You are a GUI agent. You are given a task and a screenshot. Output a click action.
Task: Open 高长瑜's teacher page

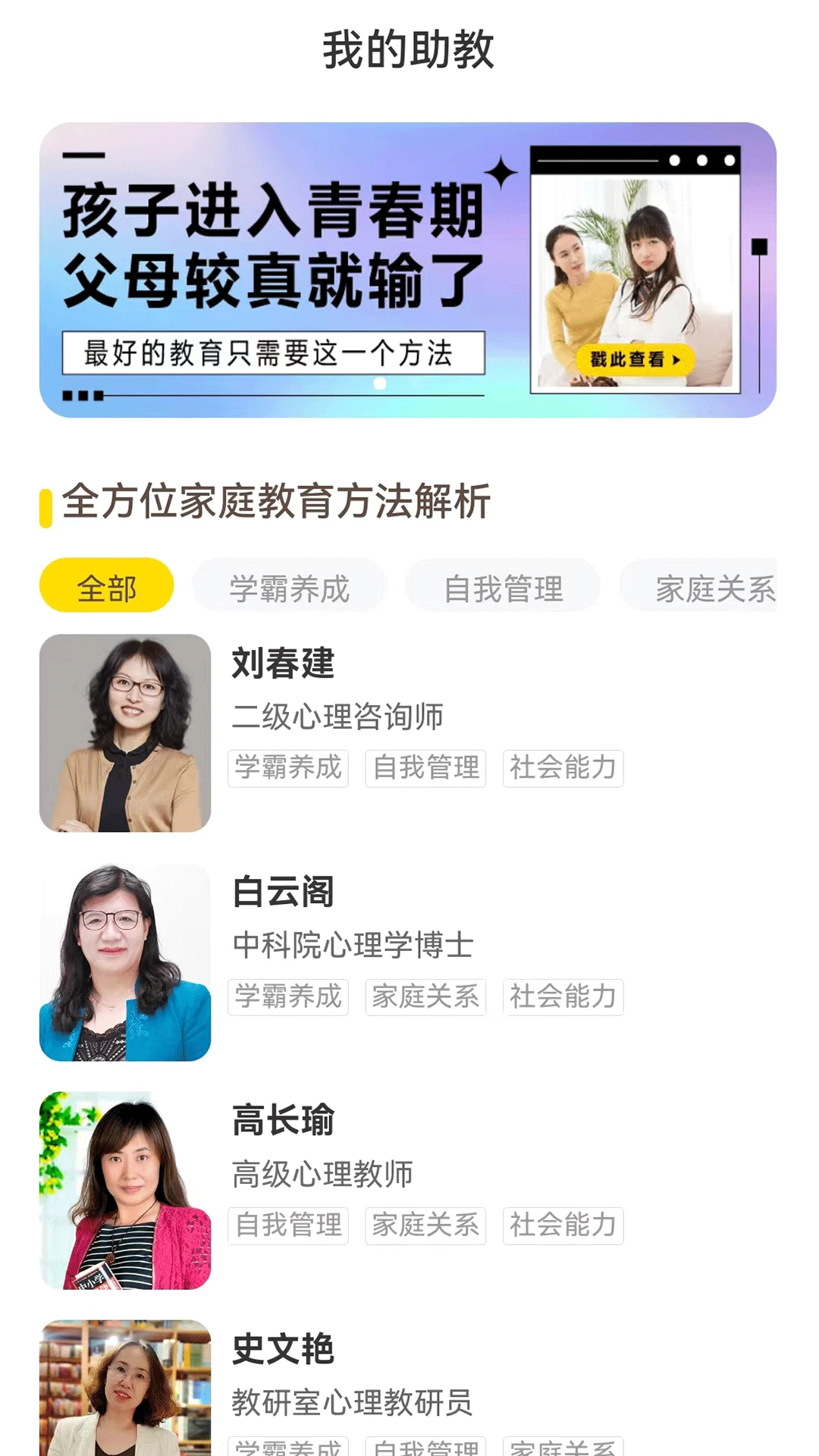(x=408, y=1190)
